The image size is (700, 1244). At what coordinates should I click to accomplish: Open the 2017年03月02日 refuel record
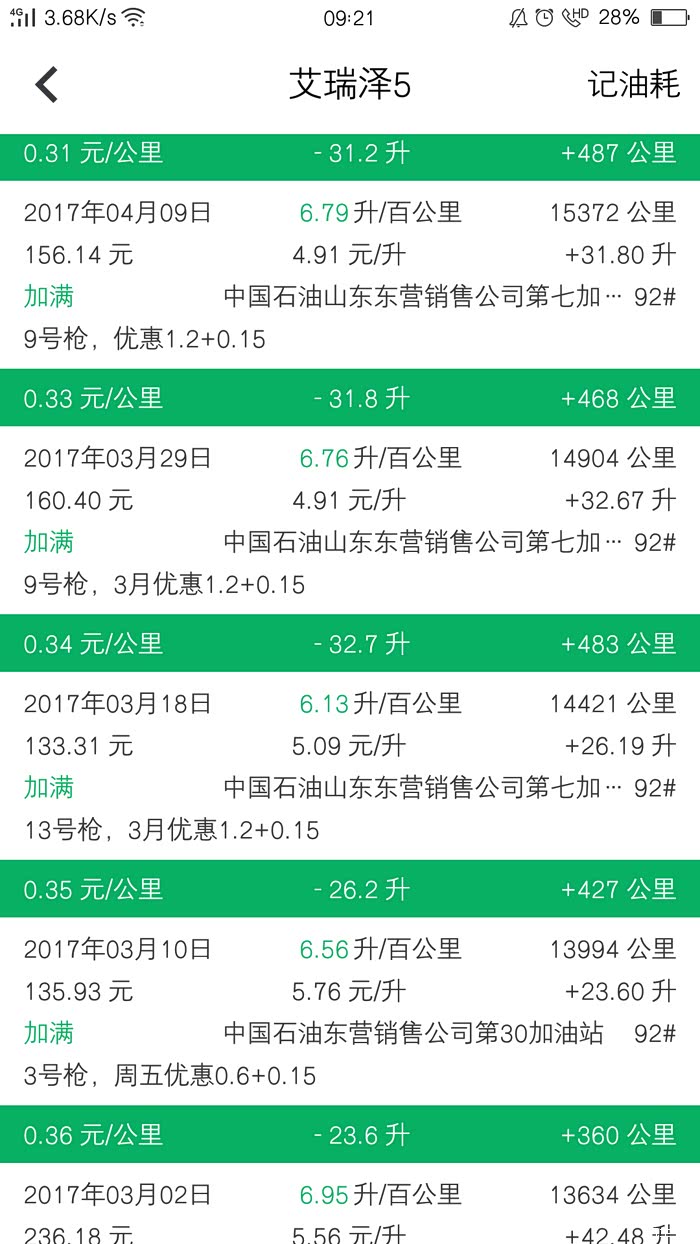click(350, 1204)
